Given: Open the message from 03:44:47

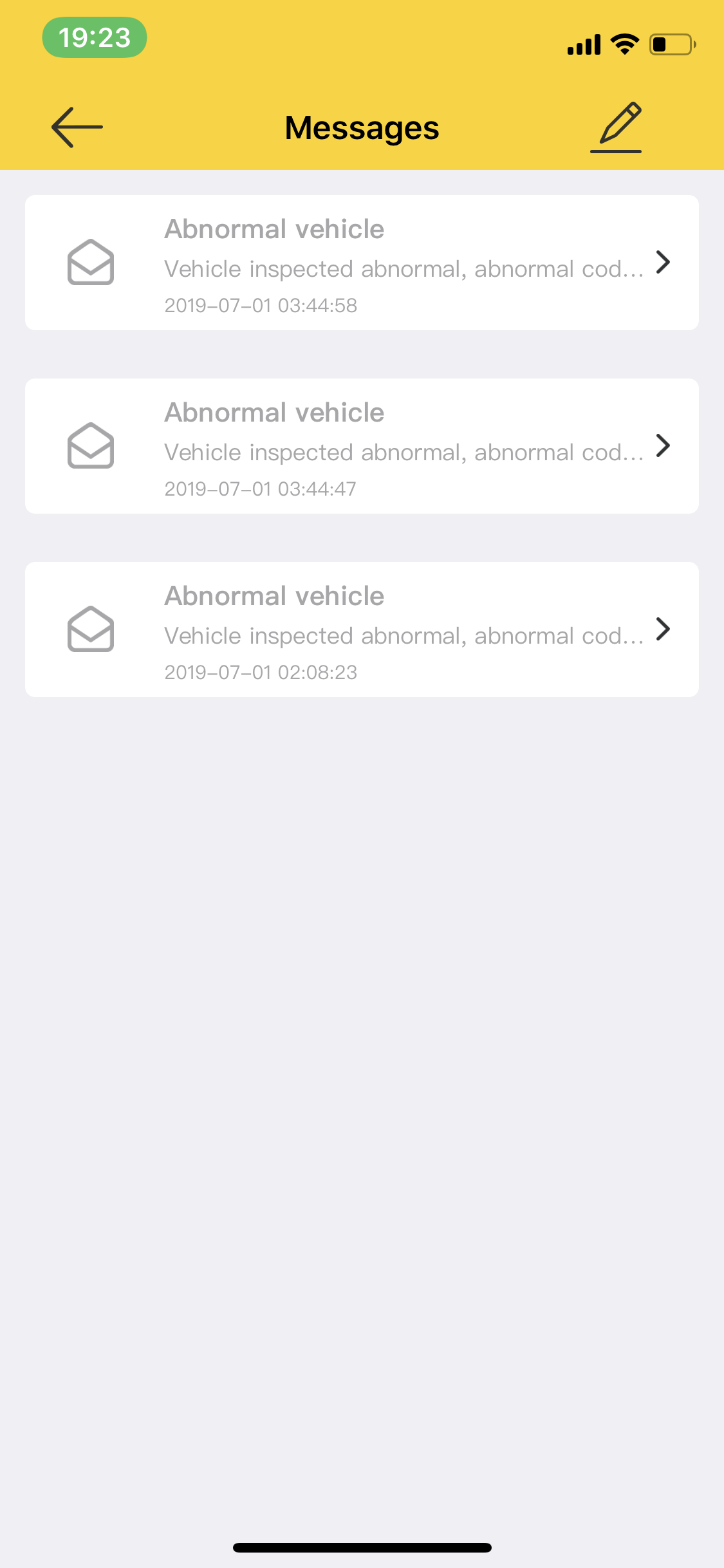Looking at the screenshot, I should (362, 446).
